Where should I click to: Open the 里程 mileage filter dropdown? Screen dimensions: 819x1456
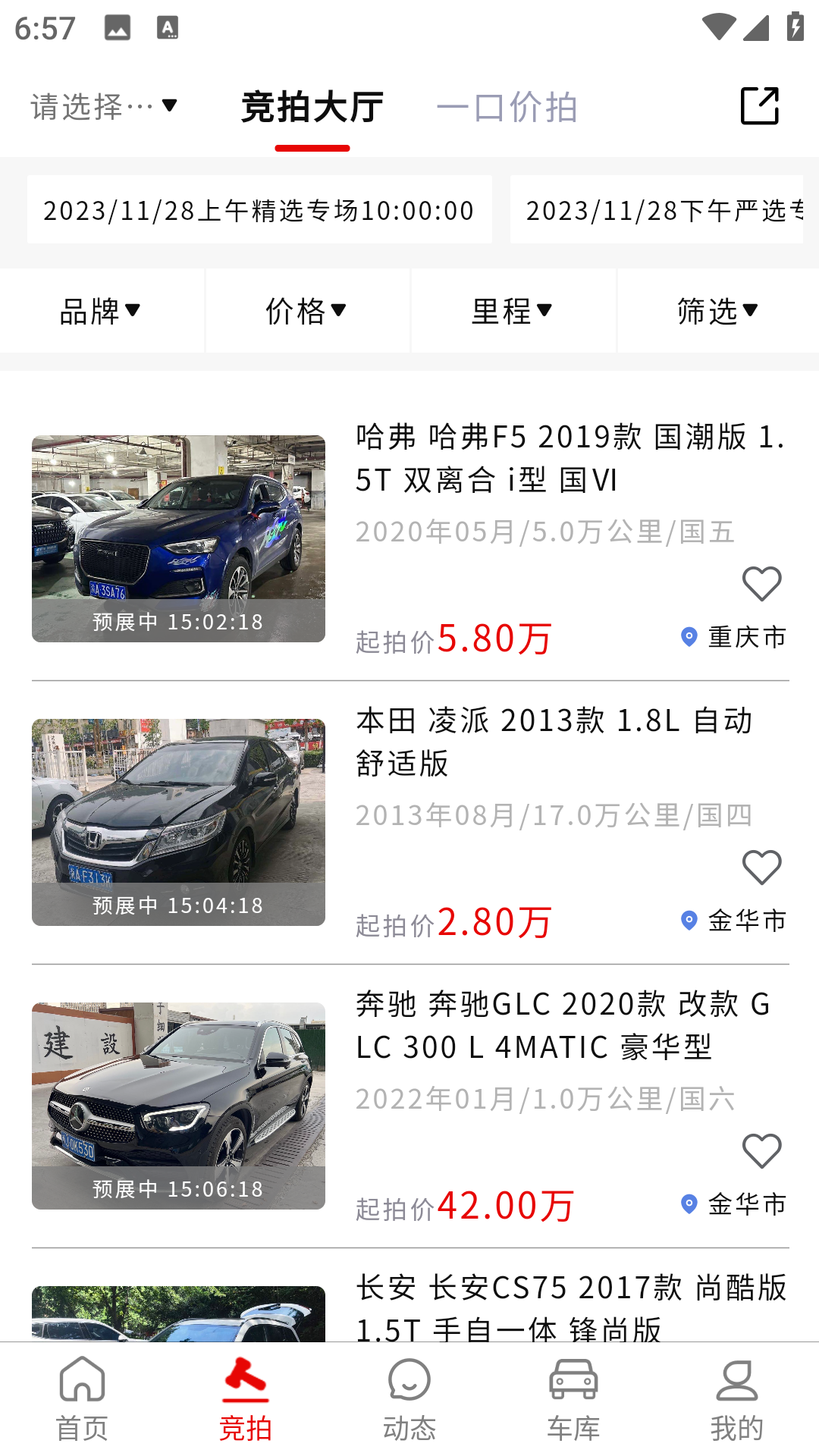tap(512, 311)
